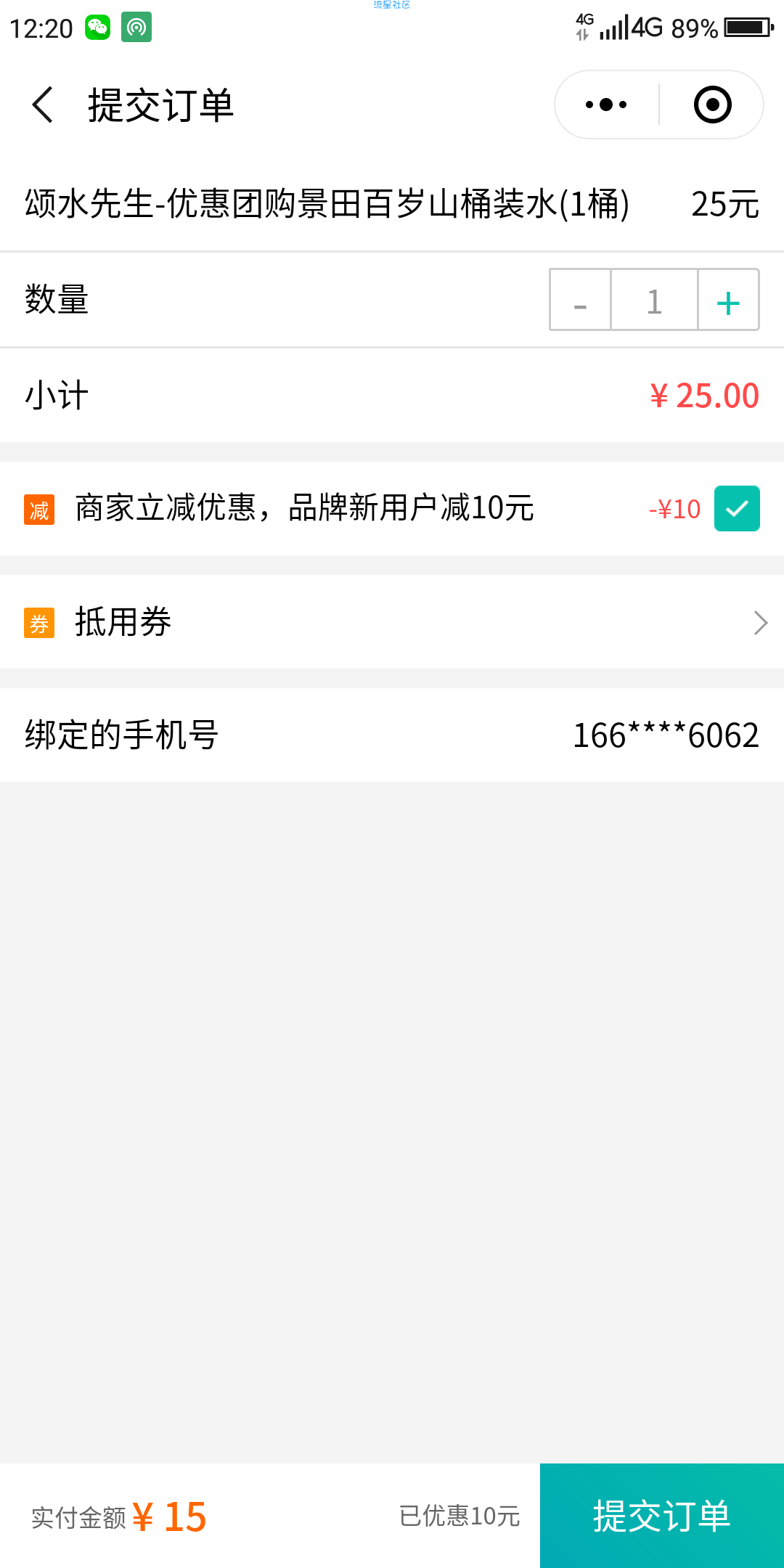Decrease quantity with the minus button

pyautogui.click(x=580, y=301)
